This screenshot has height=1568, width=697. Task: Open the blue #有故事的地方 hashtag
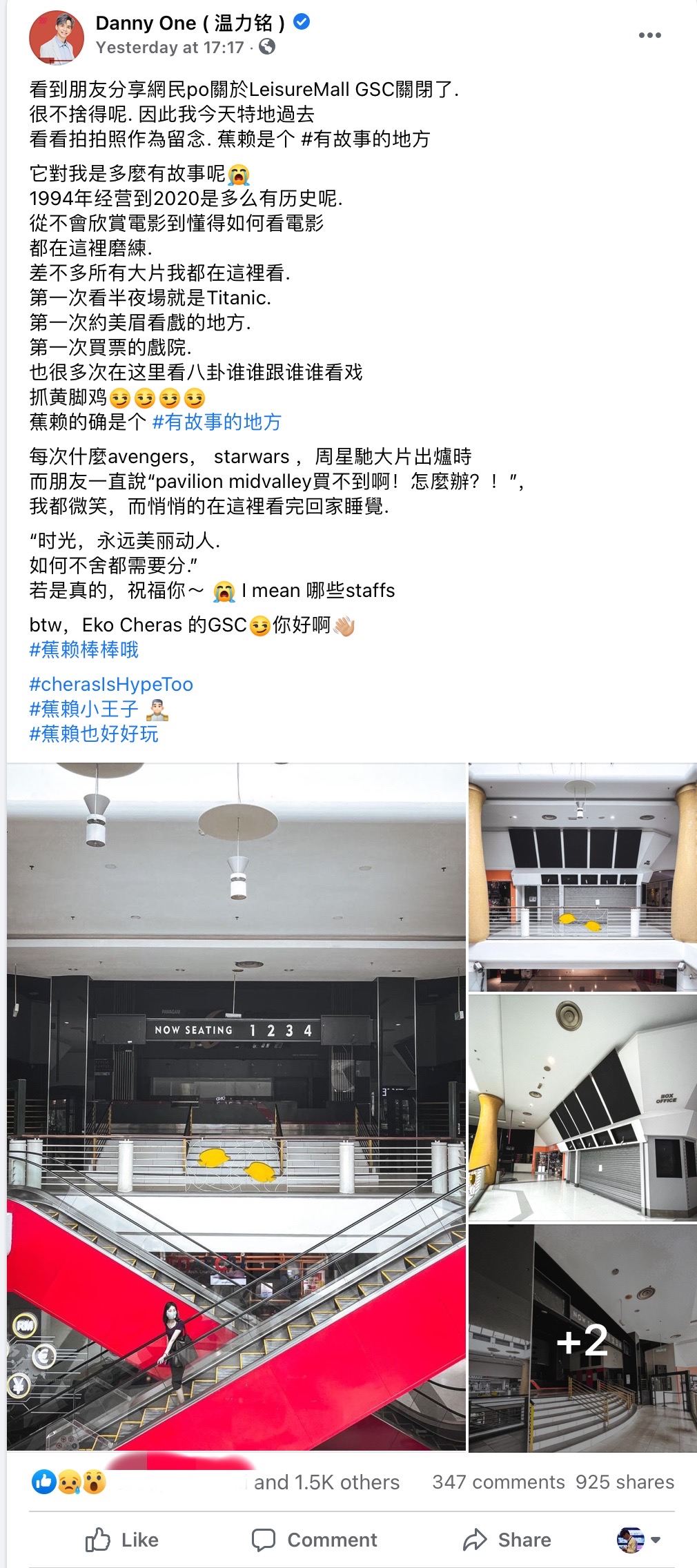216,422
